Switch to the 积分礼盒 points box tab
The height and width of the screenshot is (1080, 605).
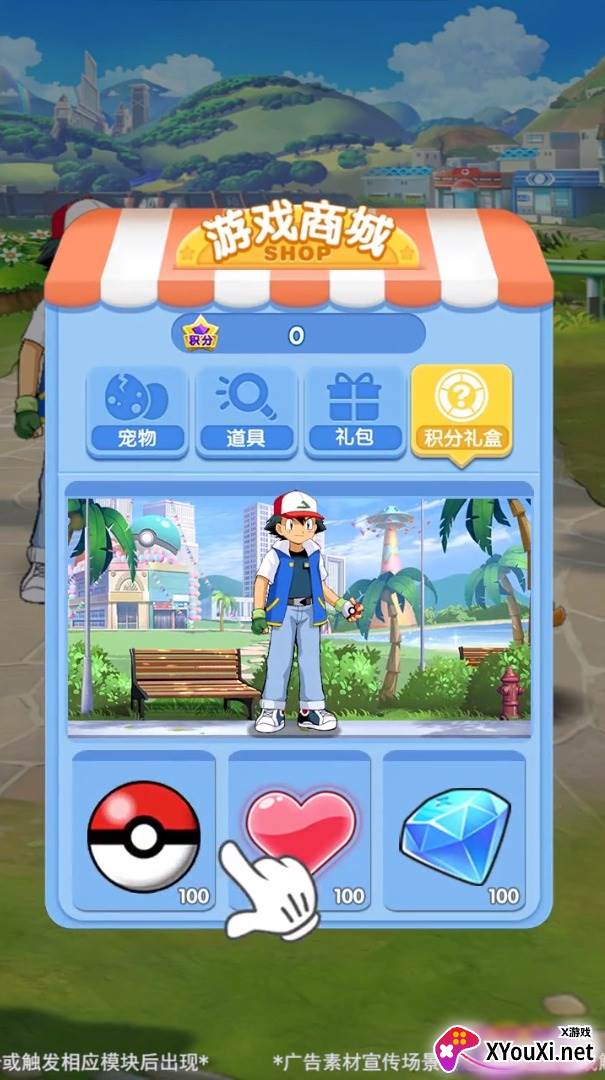click(x=462, y=412)
